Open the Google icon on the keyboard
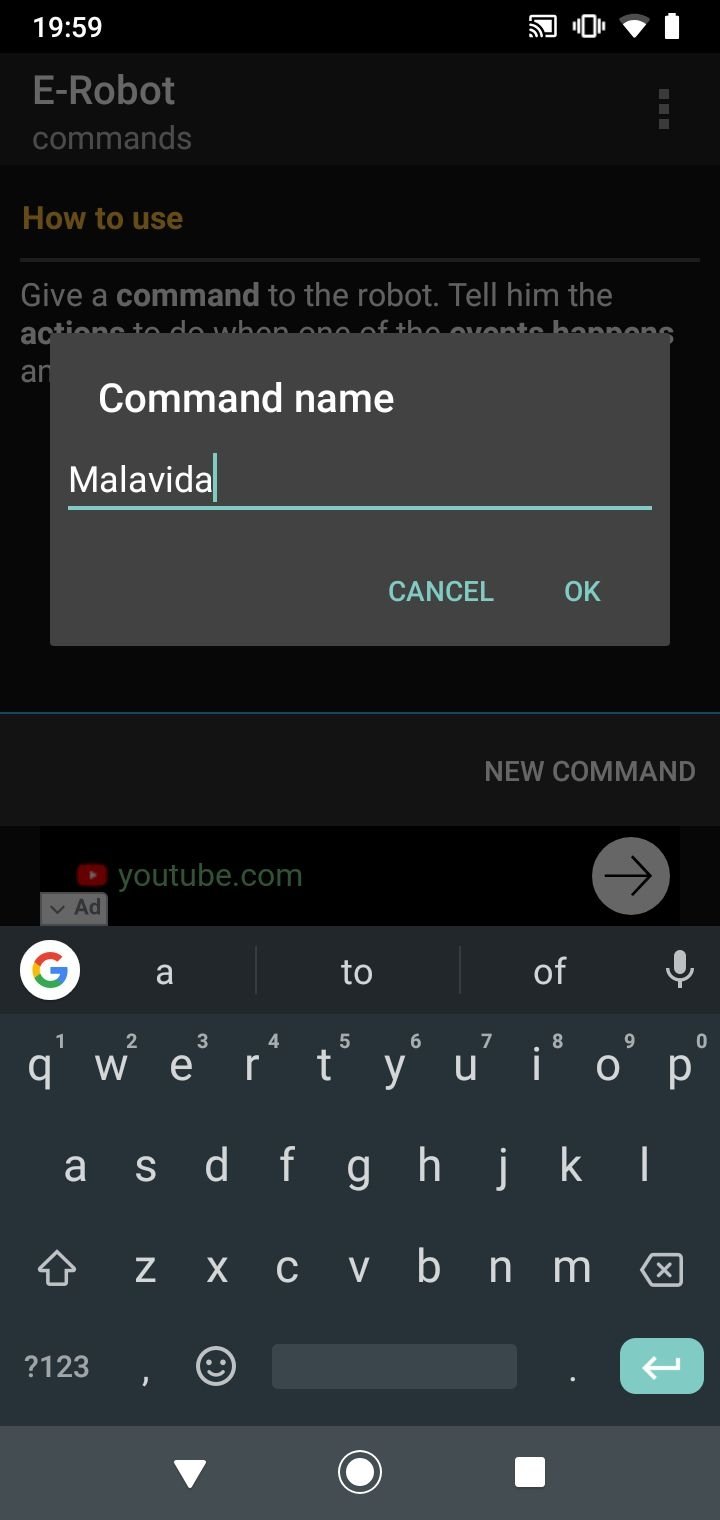720x1520 pixels. (x=50, y=970)
